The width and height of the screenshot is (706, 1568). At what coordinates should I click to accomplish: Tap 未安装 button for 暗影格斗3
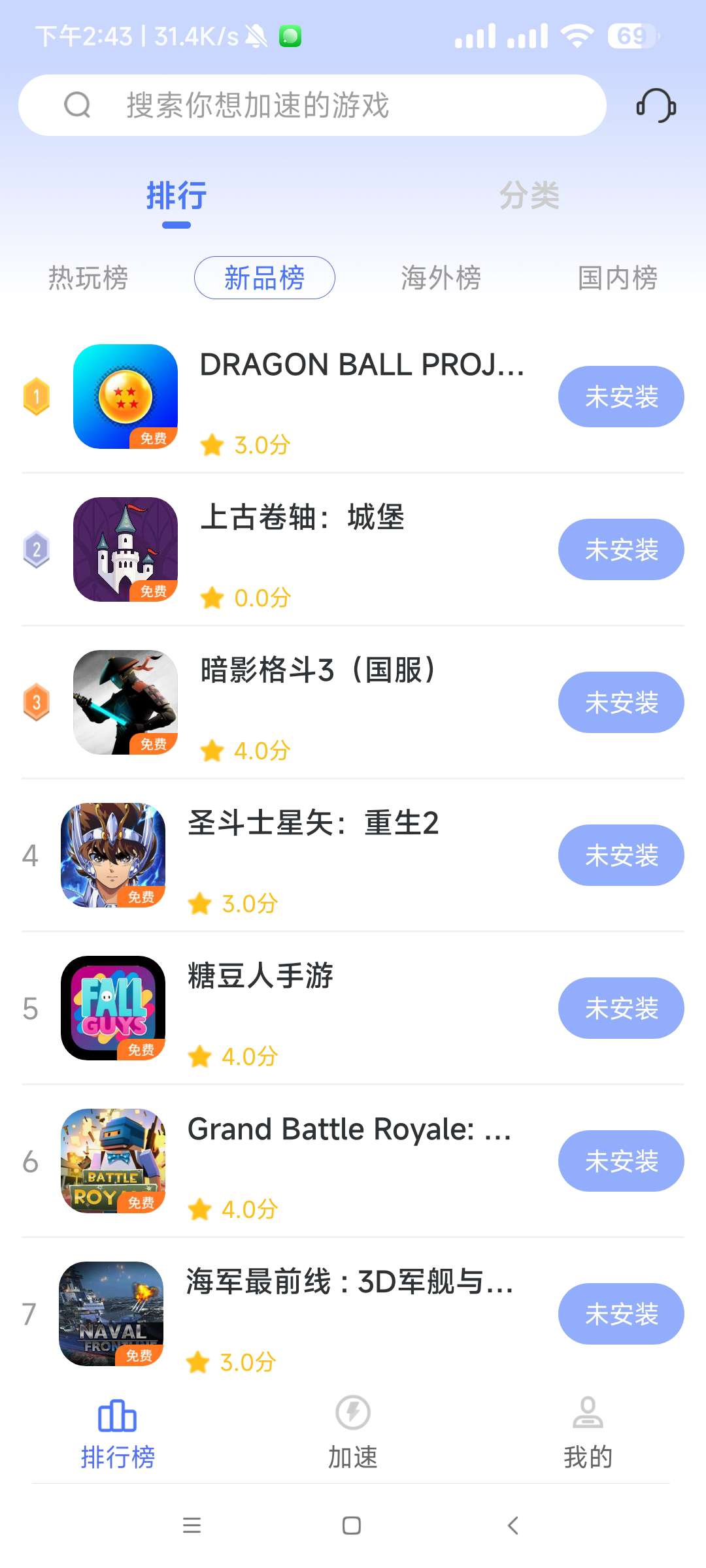tap(620, 702)
